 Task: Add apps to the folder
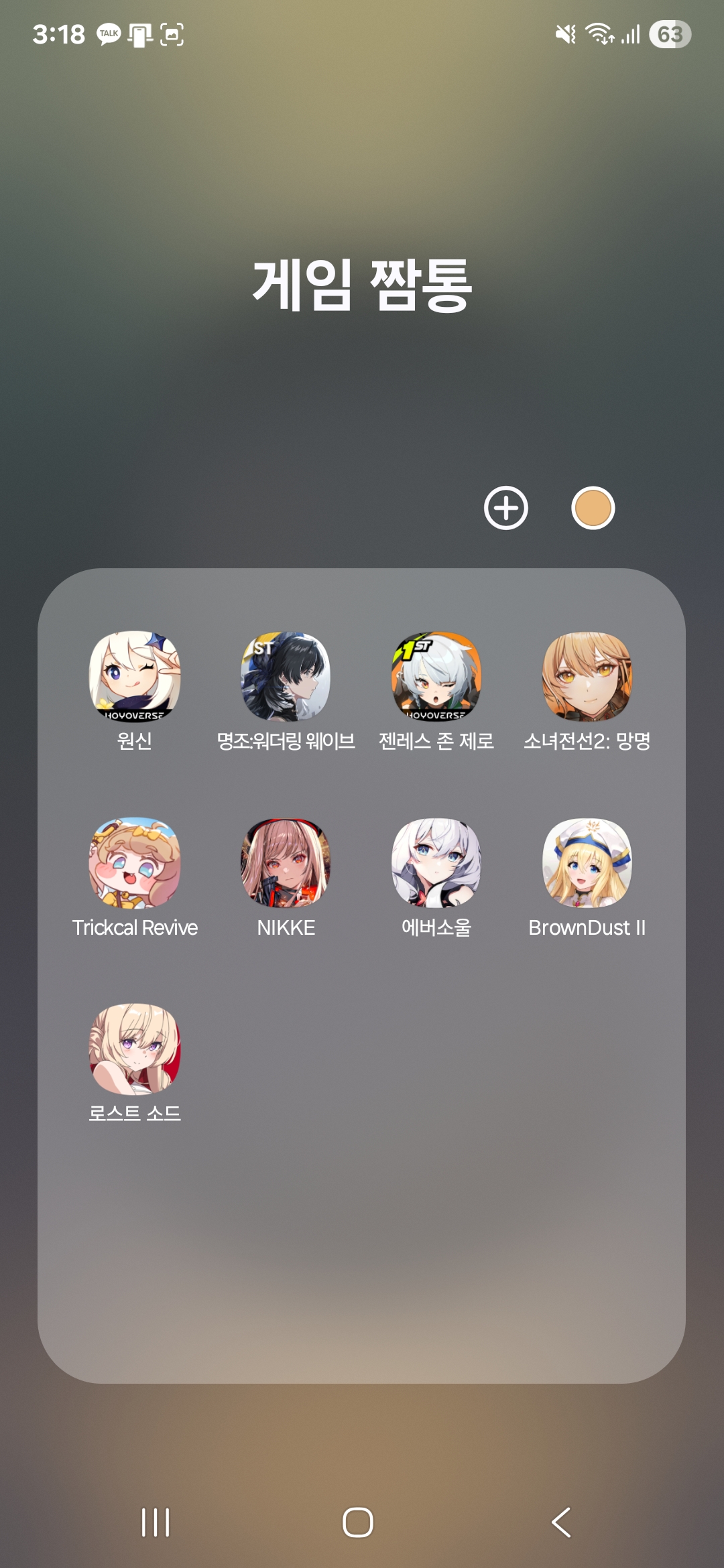click(x=506, y=508)
